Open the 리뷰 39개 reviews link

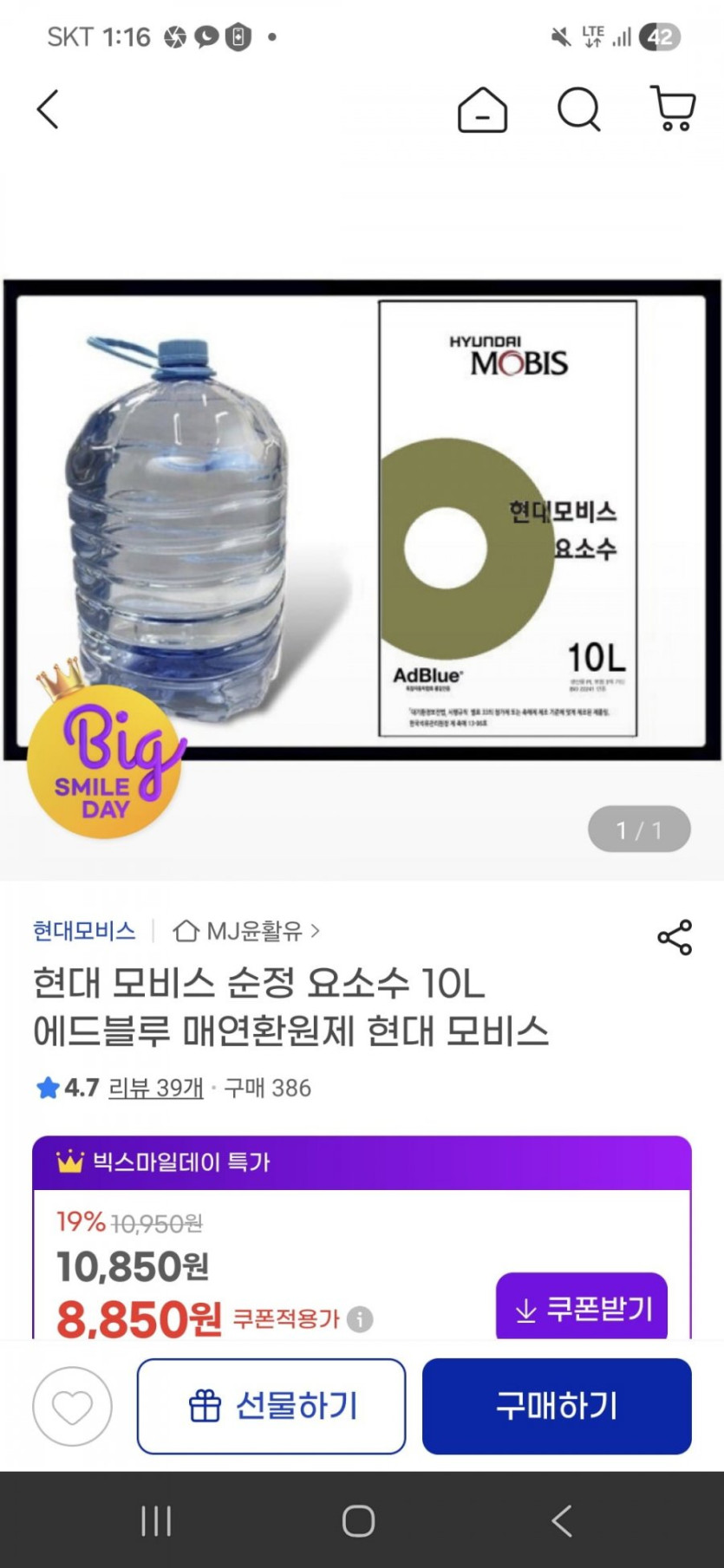[156, 1088]
